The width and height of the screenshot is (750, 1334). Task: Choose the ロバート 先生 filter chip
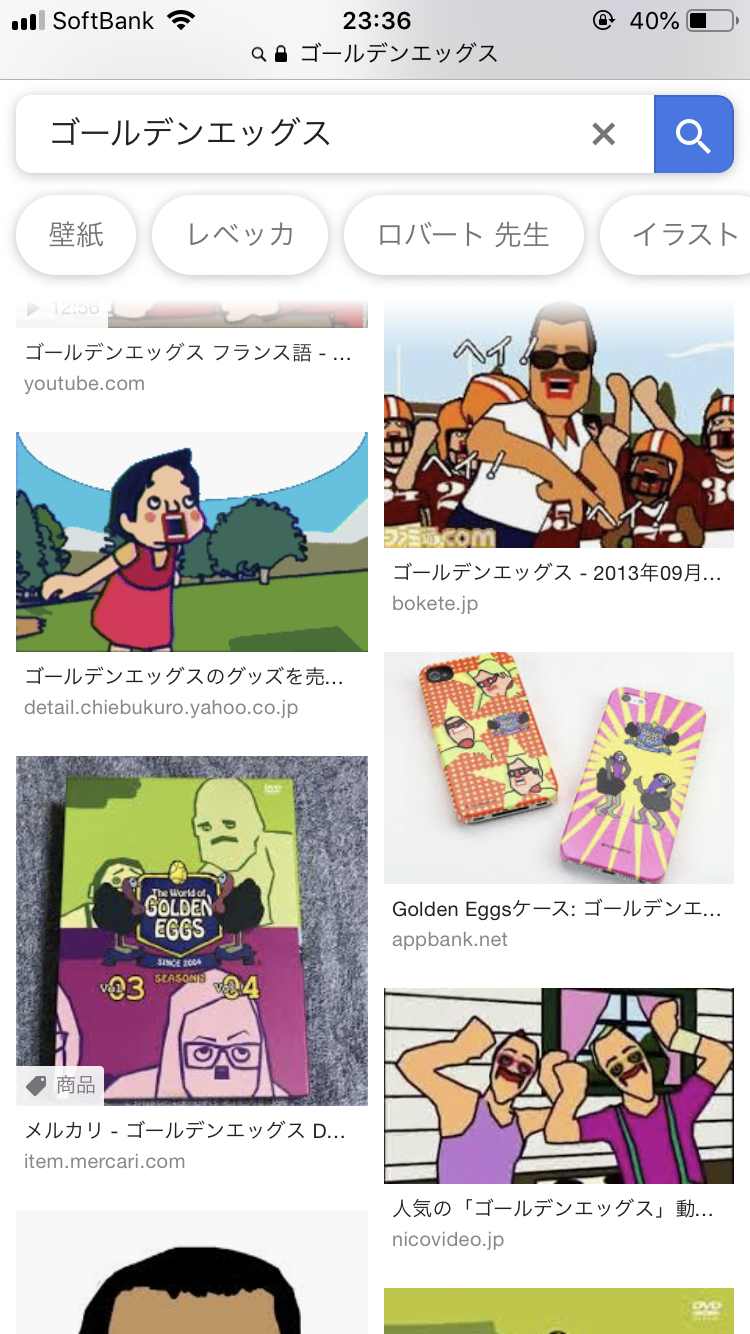(x=463, y=235)
